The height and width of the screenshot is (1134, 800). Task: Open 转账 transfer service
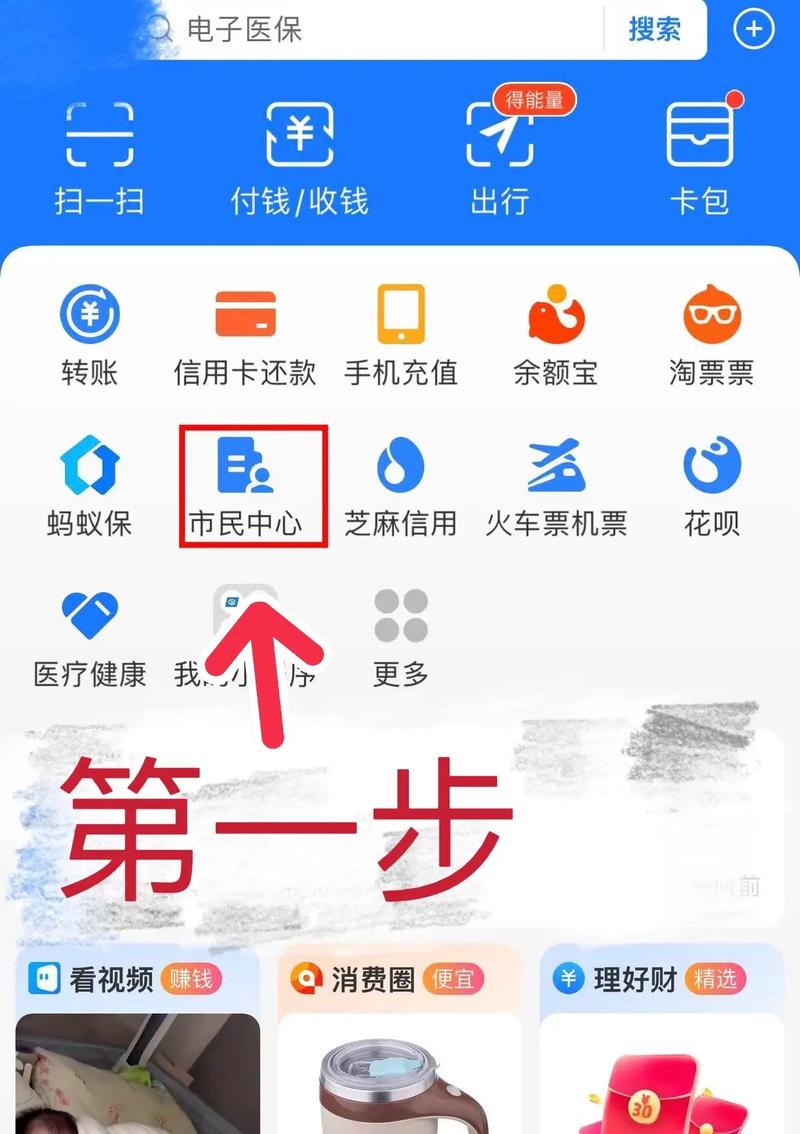click(90, 335)
